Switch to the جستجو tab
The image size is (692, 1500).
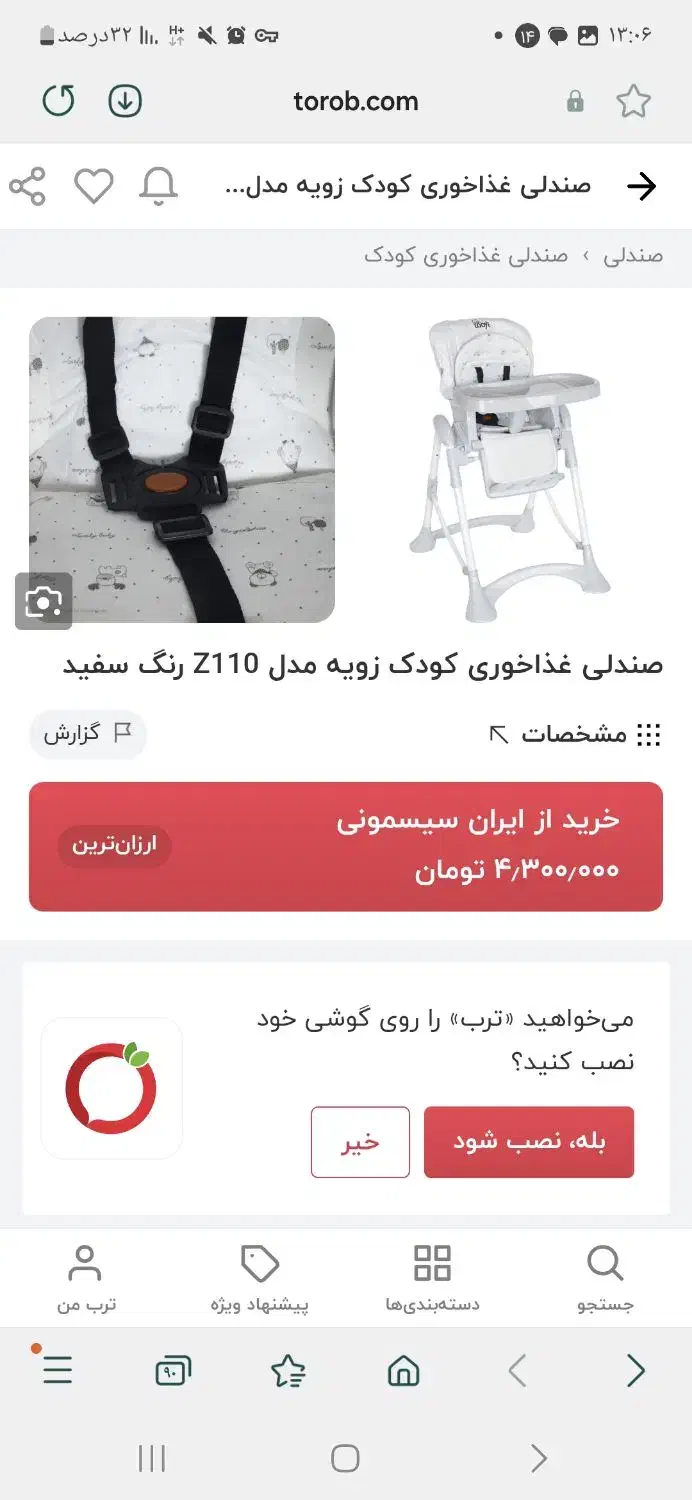[x=605, y=1278]
